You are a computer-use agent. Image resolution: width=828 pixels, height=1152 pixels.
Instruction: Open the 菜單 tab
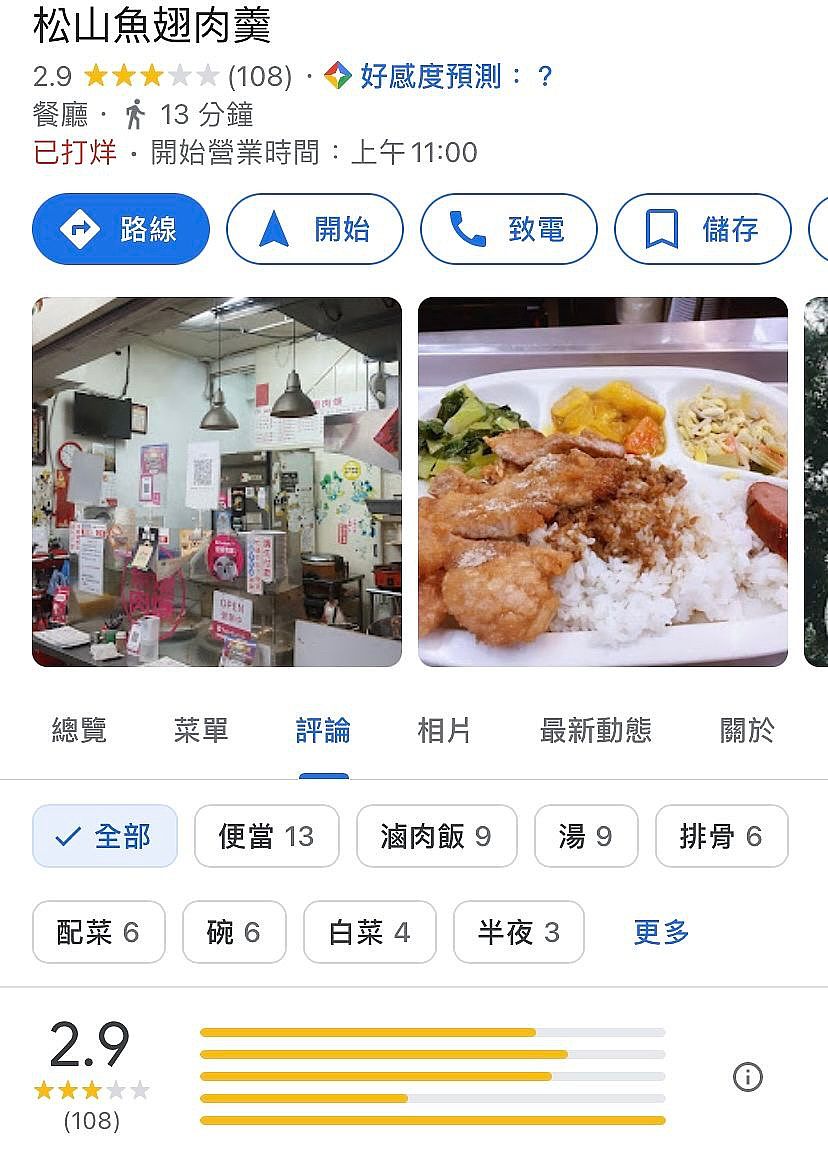coord(201,731)
